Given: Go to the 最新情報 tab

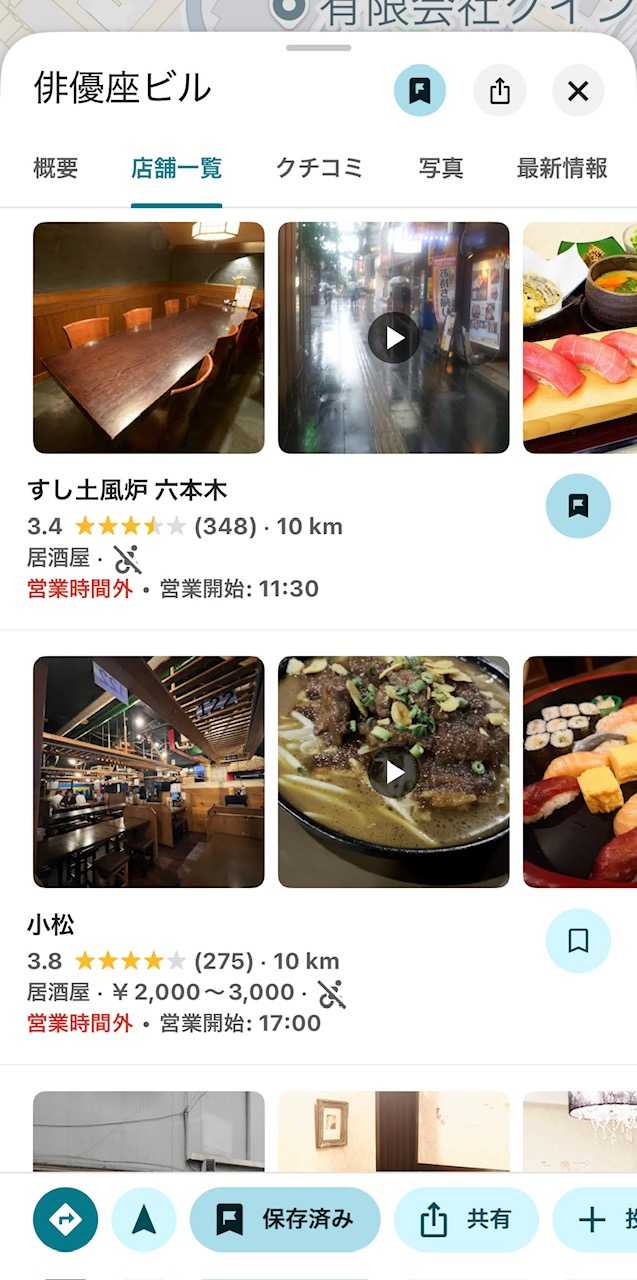Looking at the screenshot, I should point(562,168).
